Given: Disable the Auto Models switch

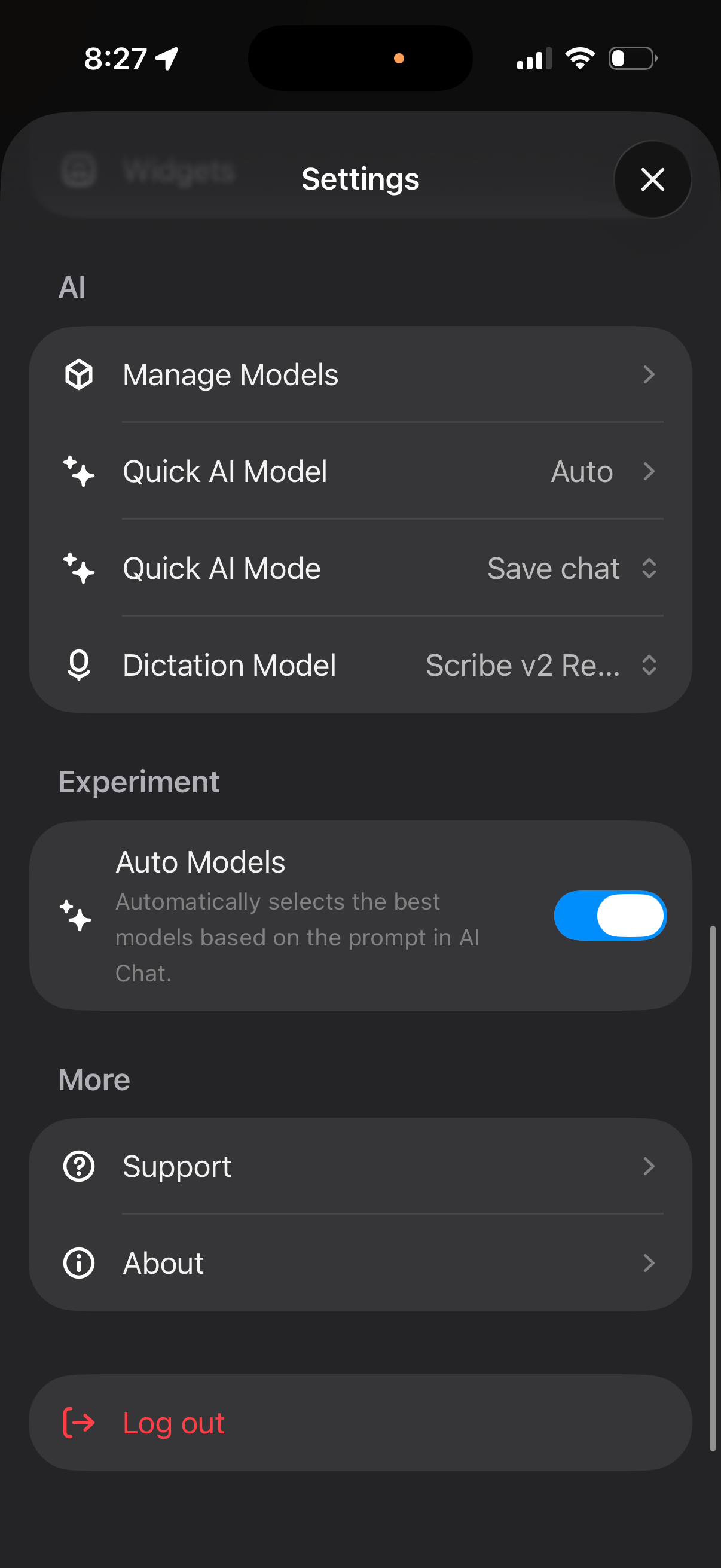Looking at the screenshot, I should 610,916.
